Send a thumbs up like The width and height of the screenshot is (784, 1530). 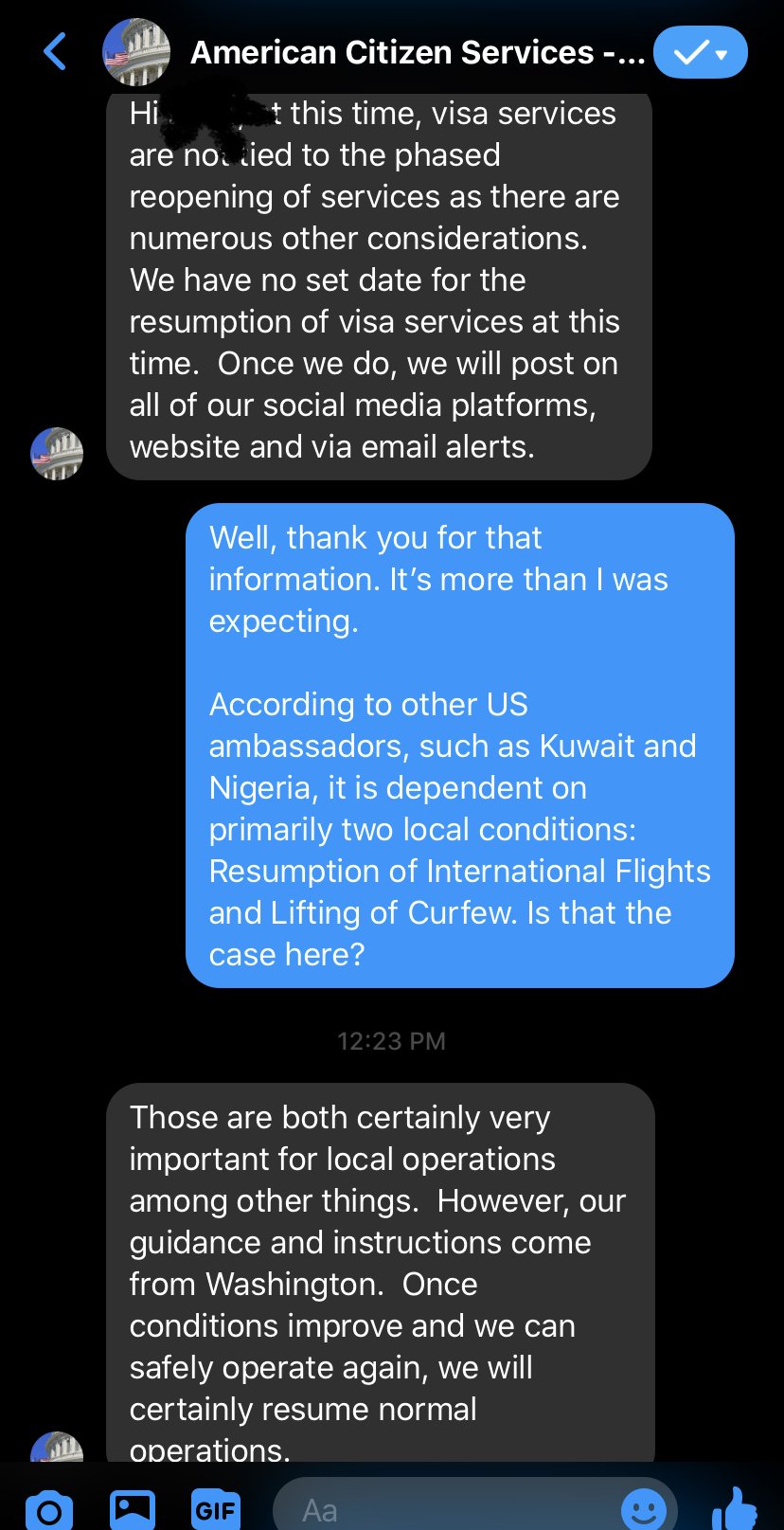pyautogui.click(x=735, y=1508)
